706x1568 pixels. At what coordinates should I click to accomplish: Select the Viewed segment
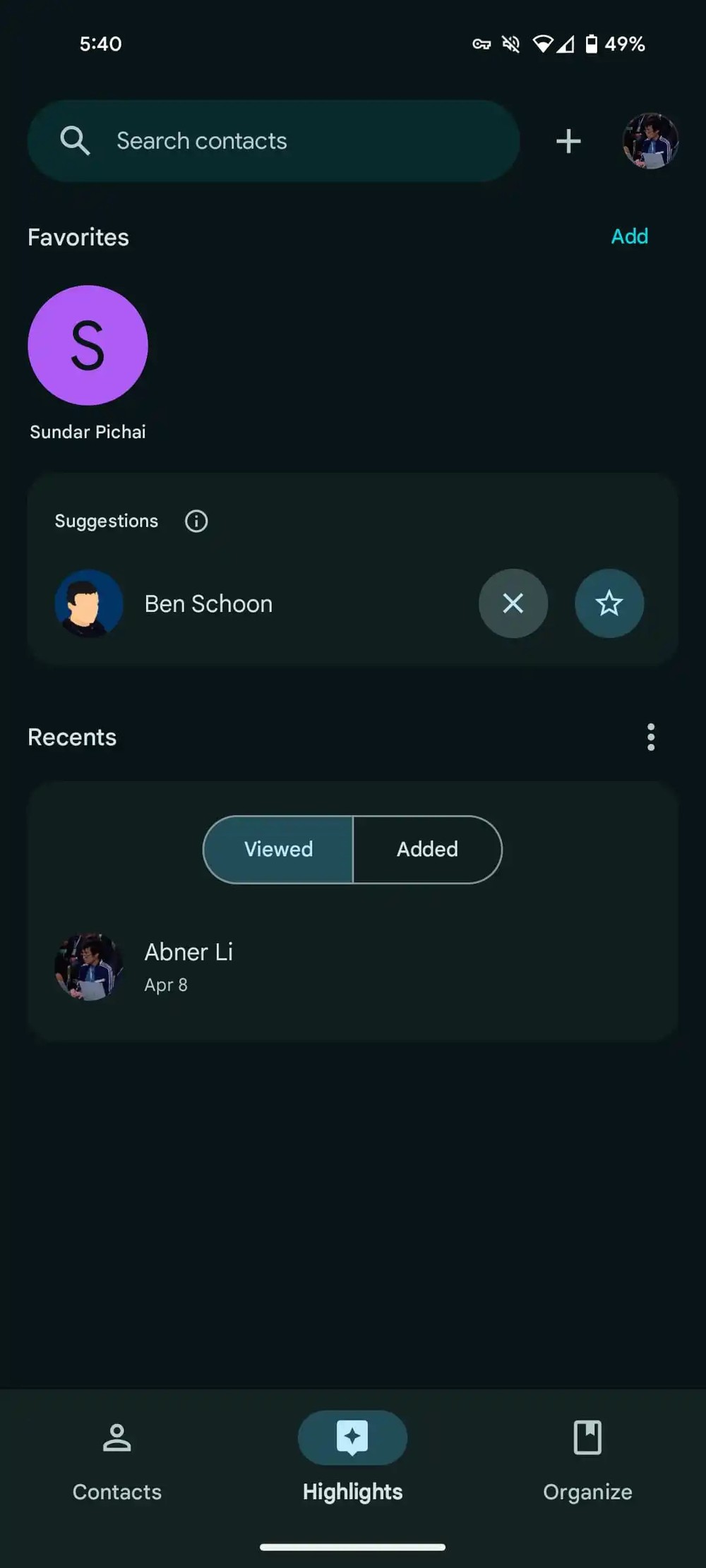point(278,850)
